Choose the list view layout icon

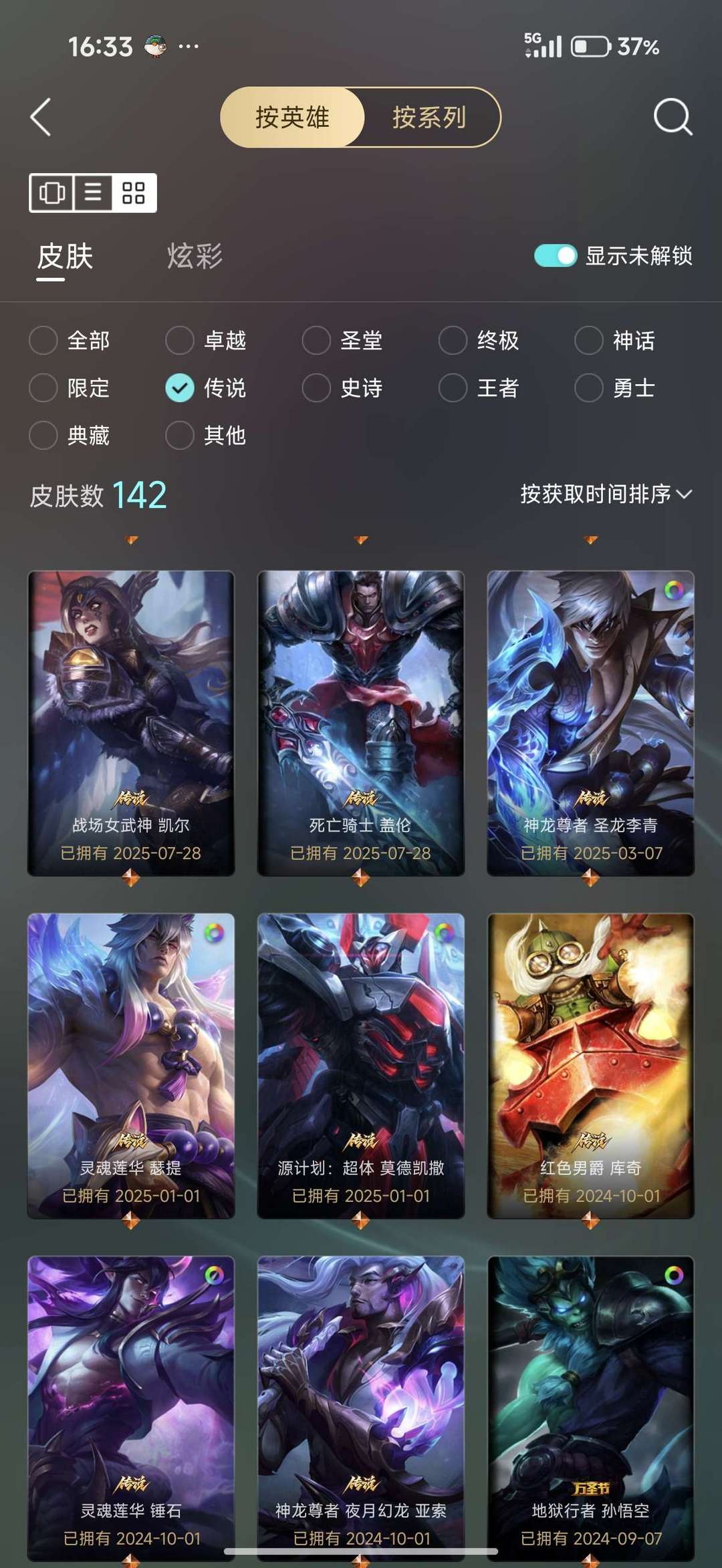pyautogui.click(x=93, y=193)
